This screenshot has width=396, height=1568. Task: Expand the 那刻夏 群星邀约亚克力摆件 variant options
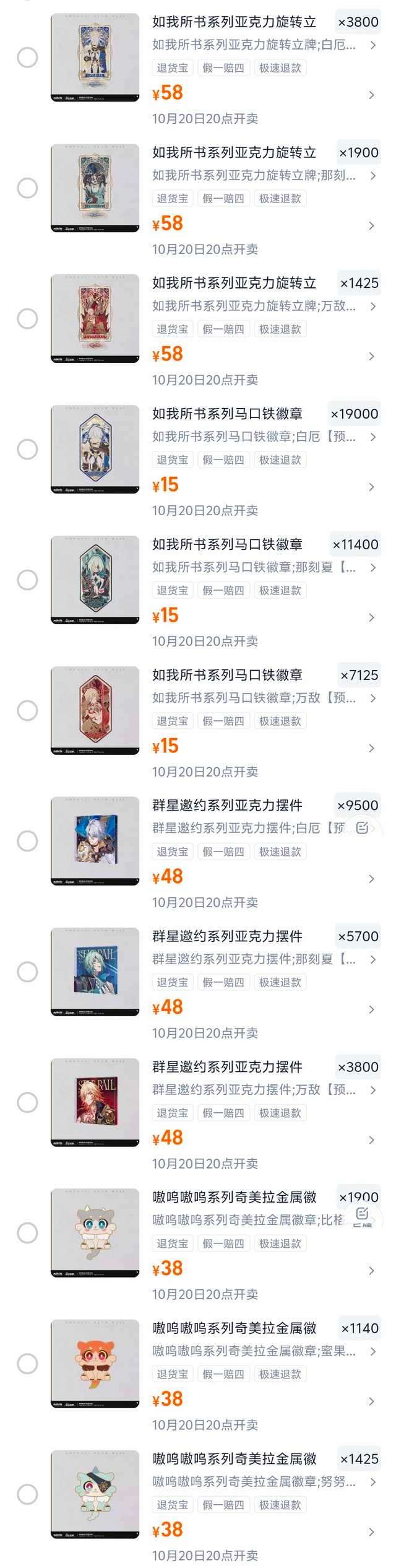pyautogui.click(x=264, y=959)
